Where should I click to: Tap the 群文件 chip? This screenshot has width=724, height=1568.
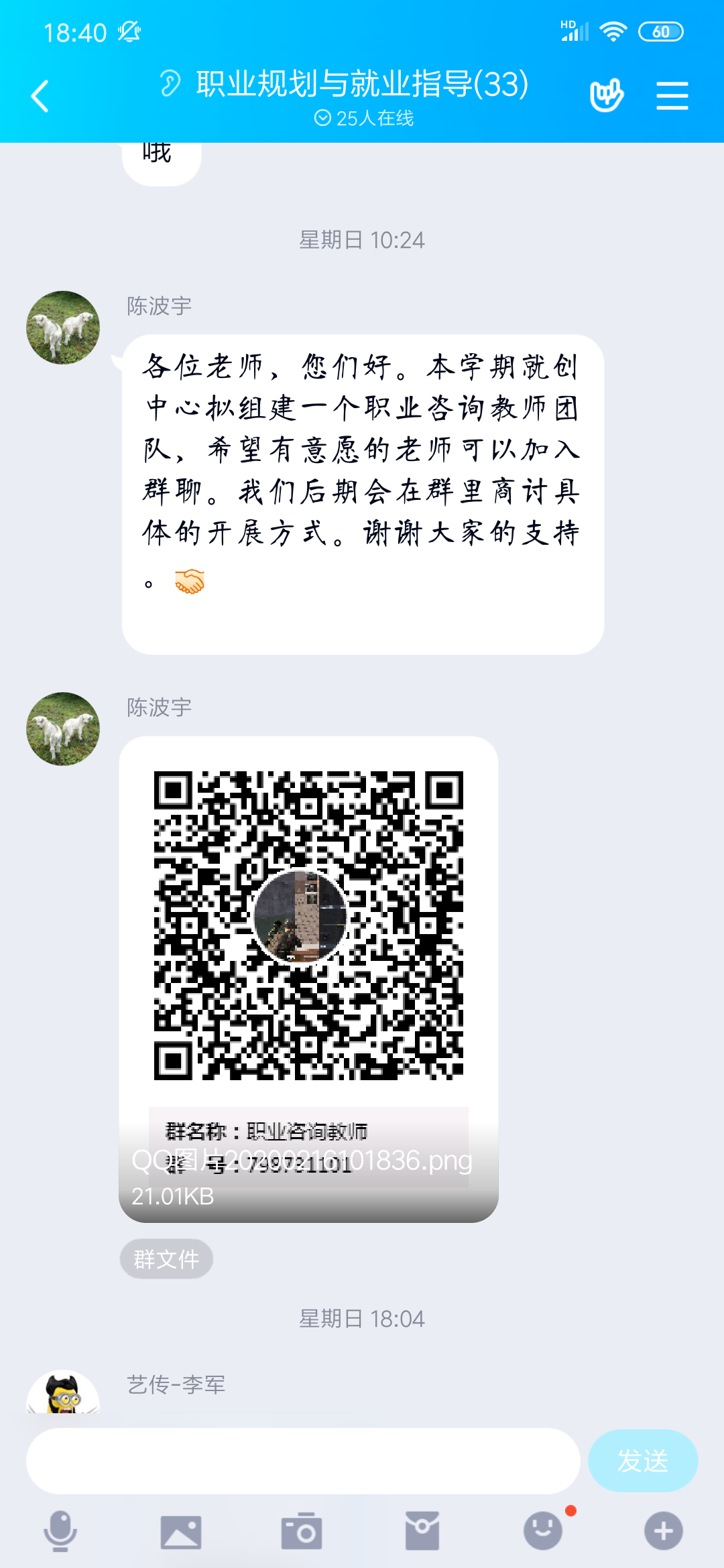(166, 1259)
